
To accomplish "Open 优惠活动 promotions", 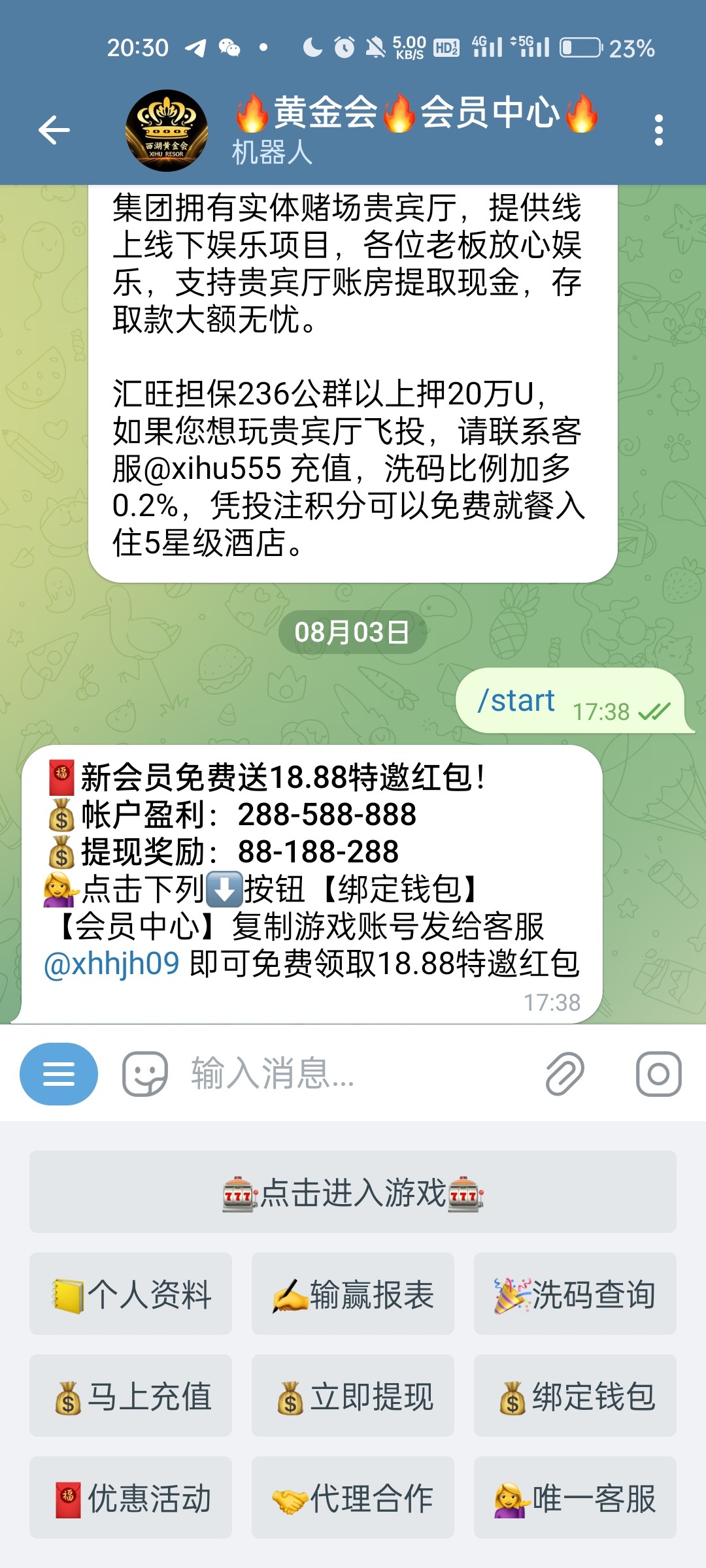I will coord(131,1498).
